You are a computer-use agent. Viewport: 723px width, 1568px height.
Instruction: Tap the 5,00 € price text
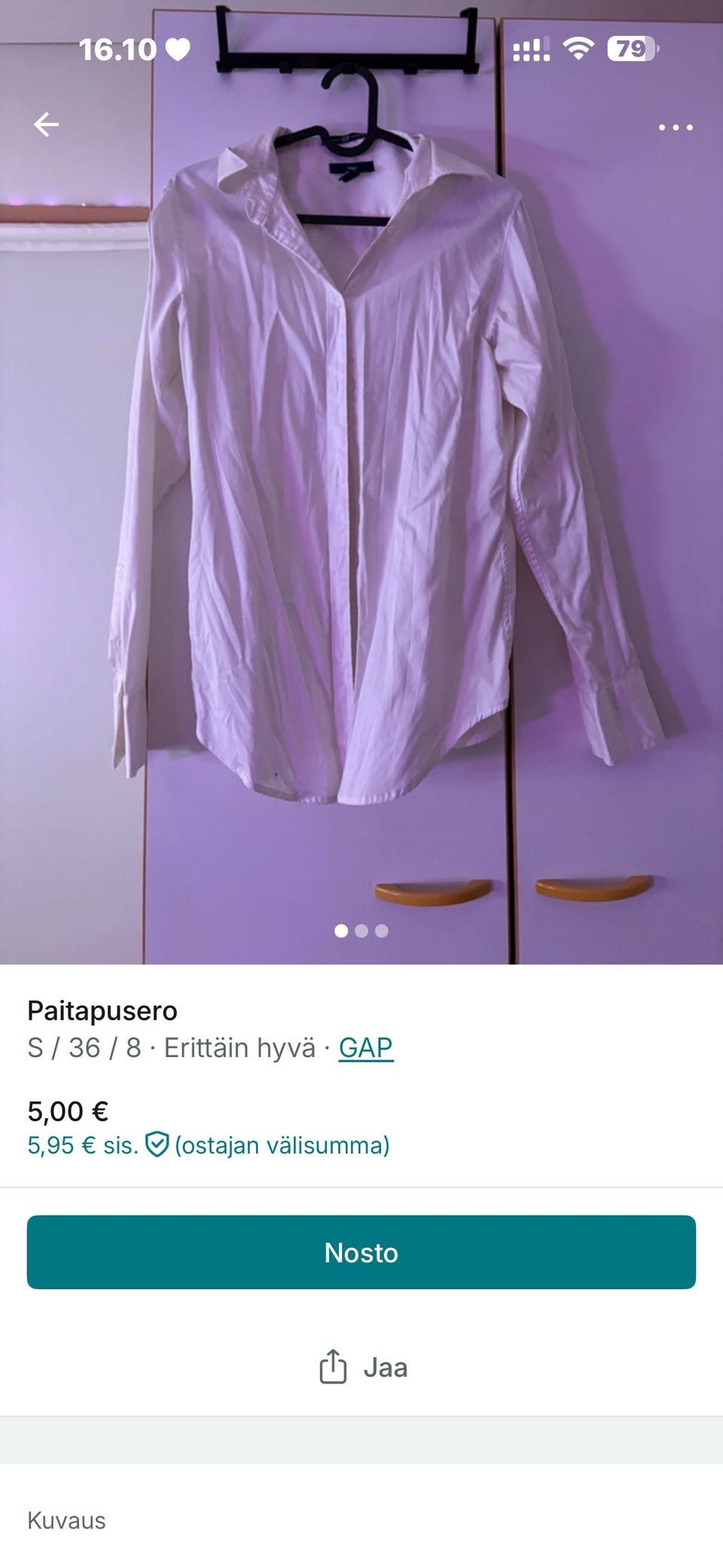69,1111
